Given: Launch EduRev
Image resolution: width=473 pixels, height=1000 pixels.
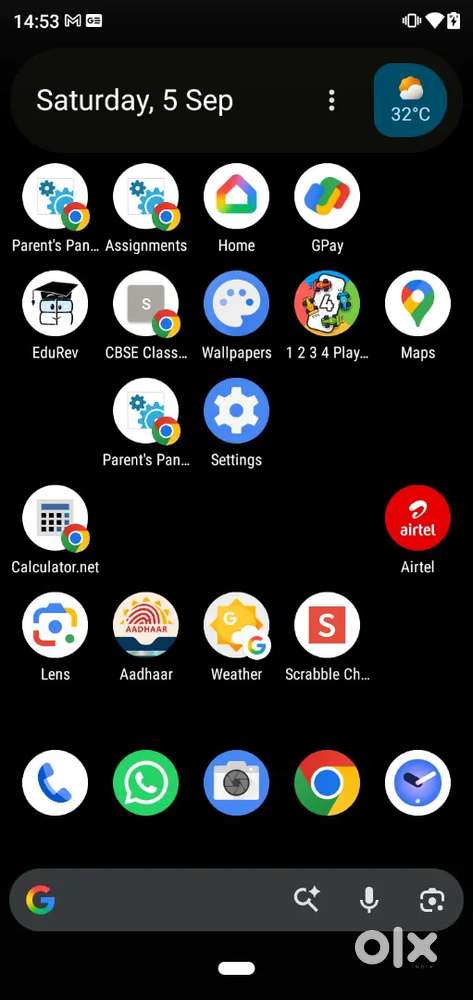Looking at the screenshot, I should point(55,303).
